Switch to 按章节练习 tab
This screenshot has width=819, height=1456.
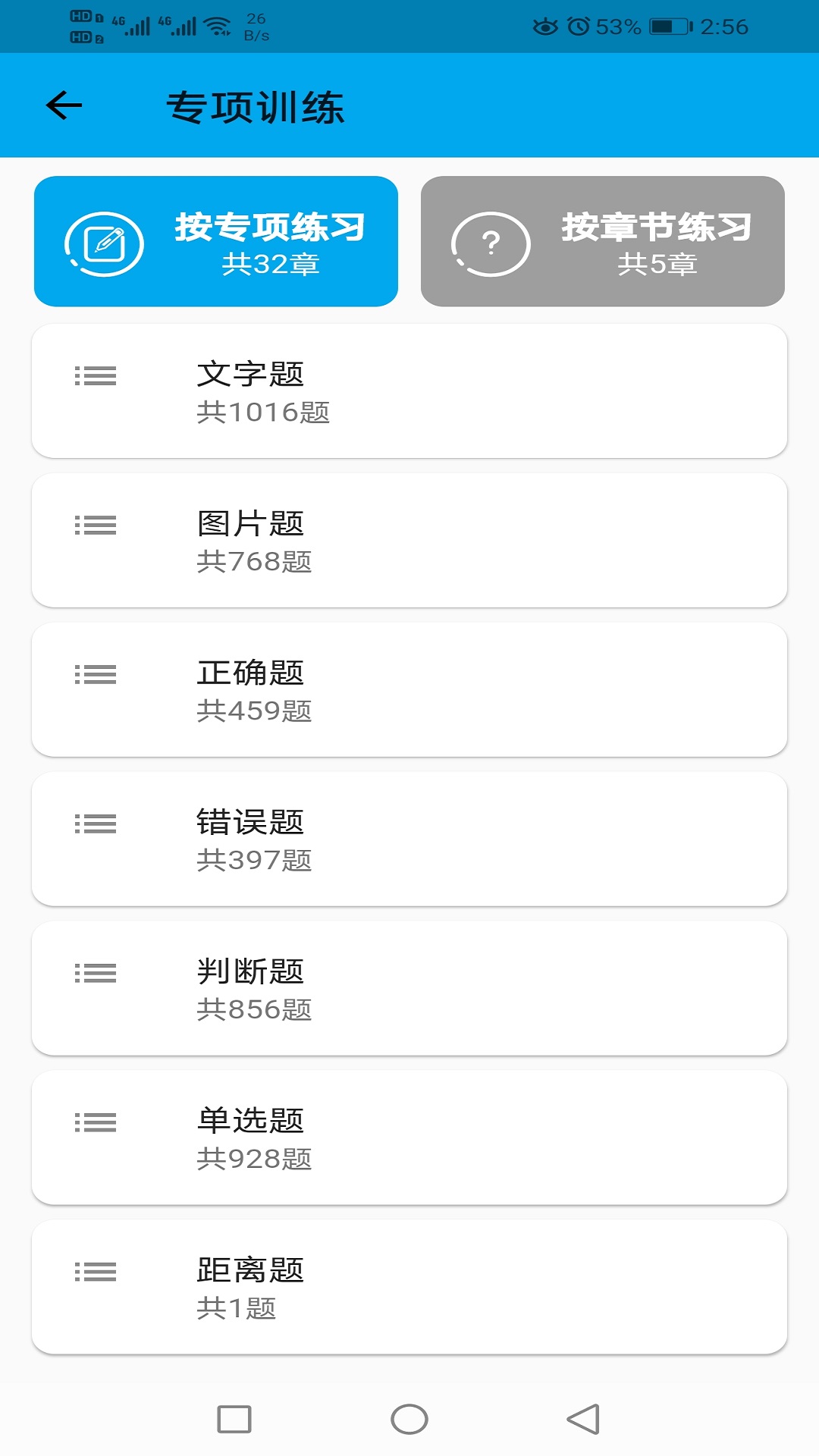coord(602,242)
